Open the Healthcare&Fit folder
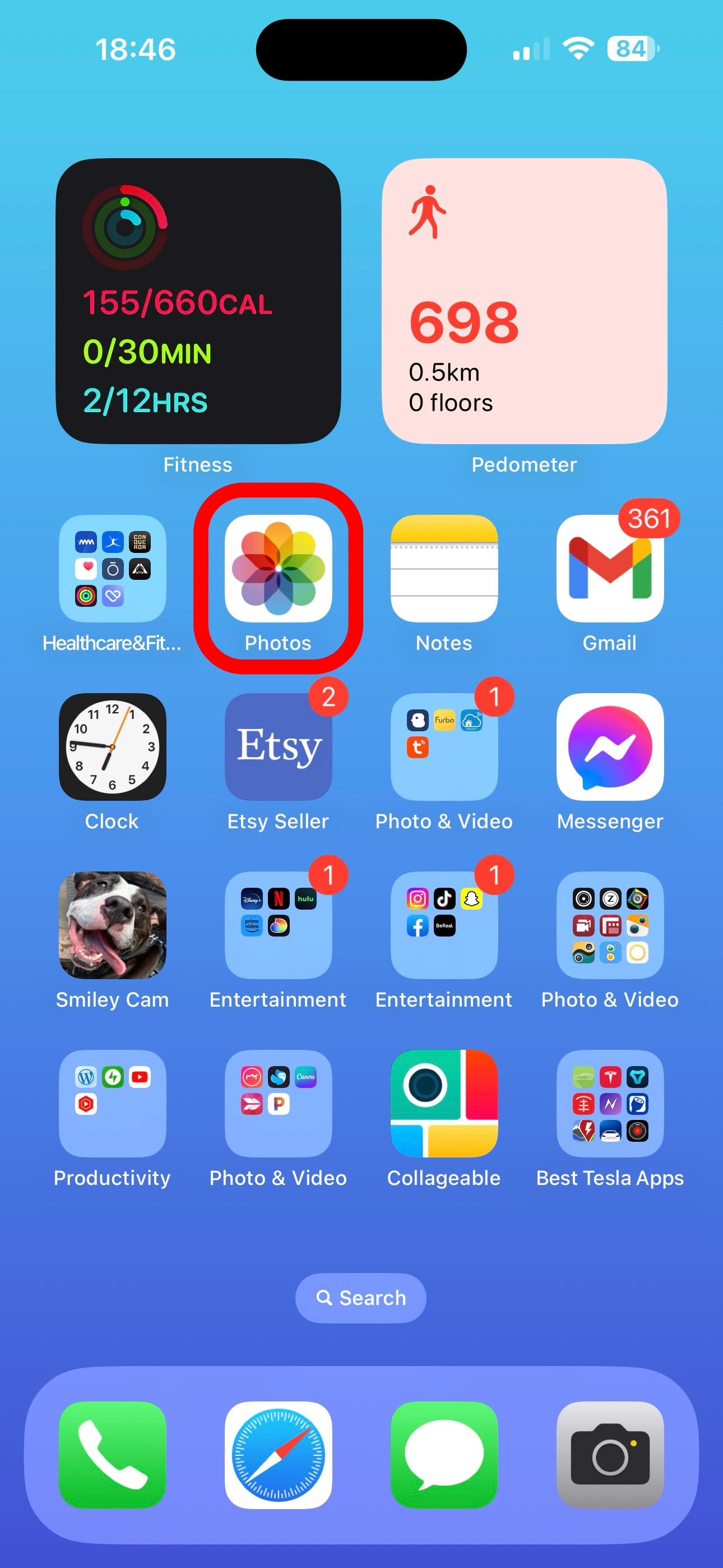Screen dimensions: 723x1568 (113, 569)
